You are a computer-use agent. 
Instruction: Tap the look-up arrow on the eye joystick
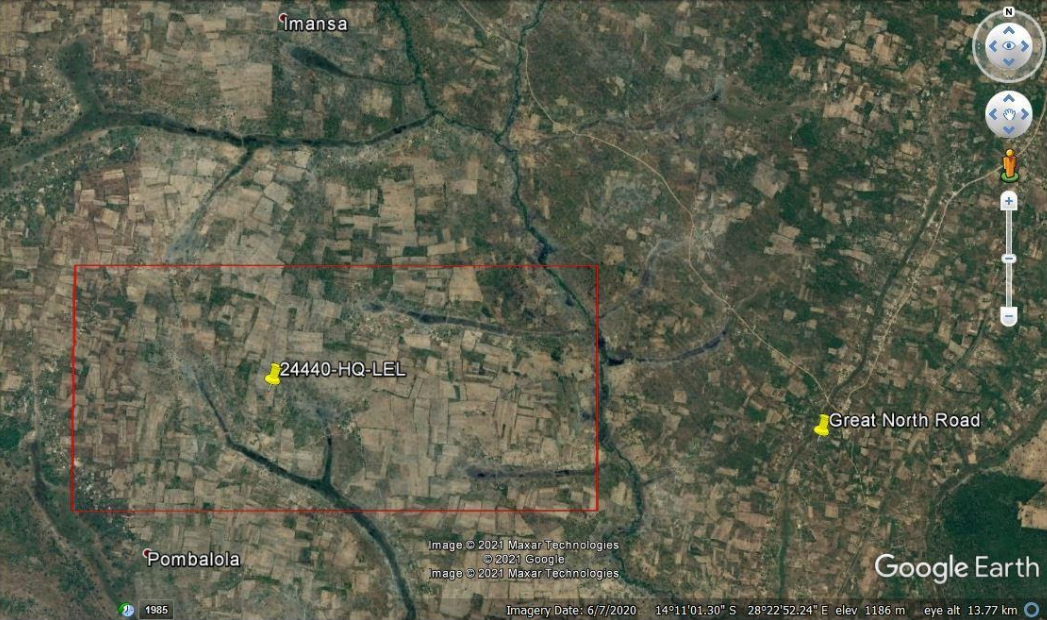coord(1008,28)
